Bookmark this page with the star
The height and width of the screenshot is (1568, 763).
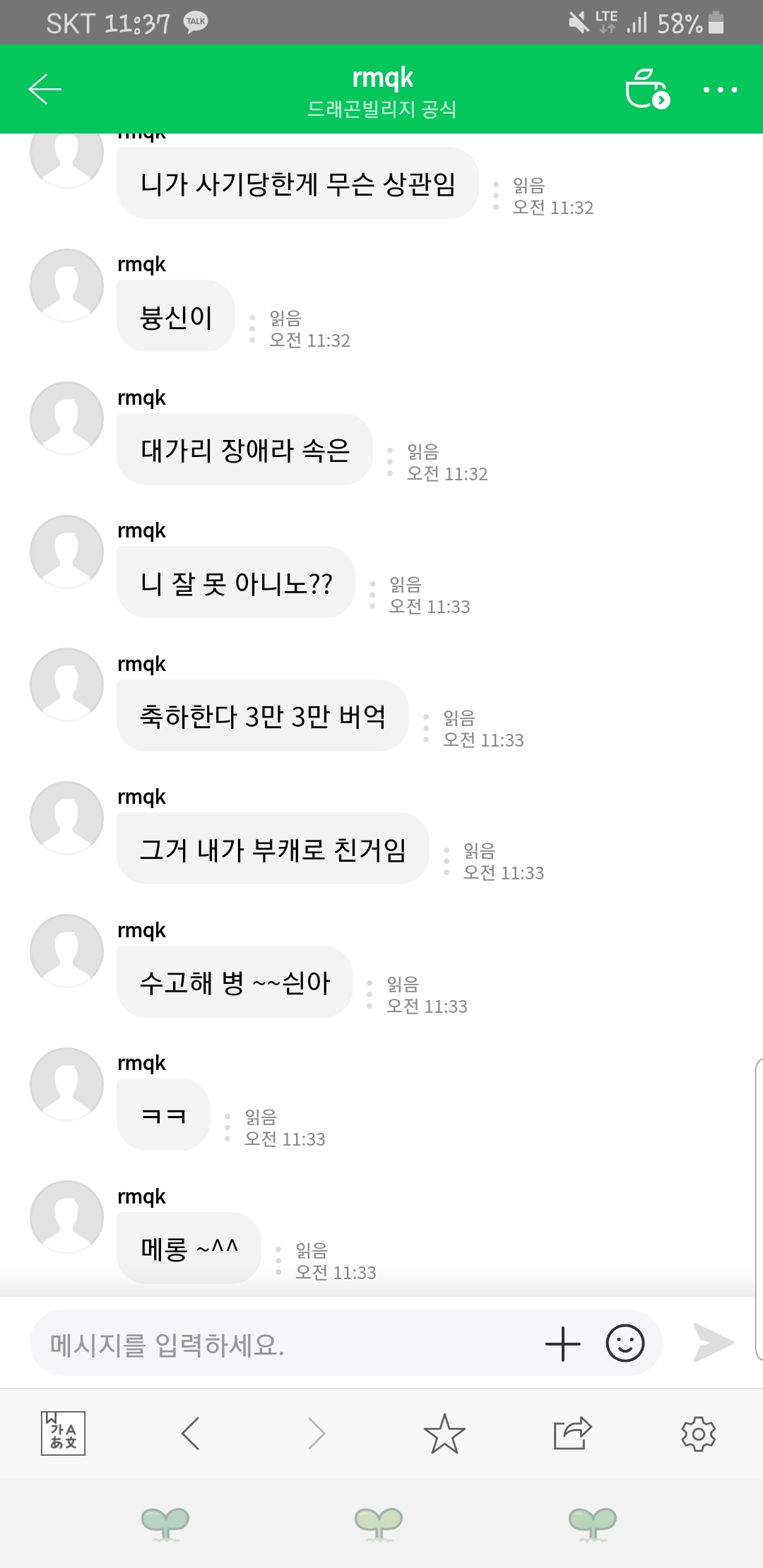[x=444, y=1434]
